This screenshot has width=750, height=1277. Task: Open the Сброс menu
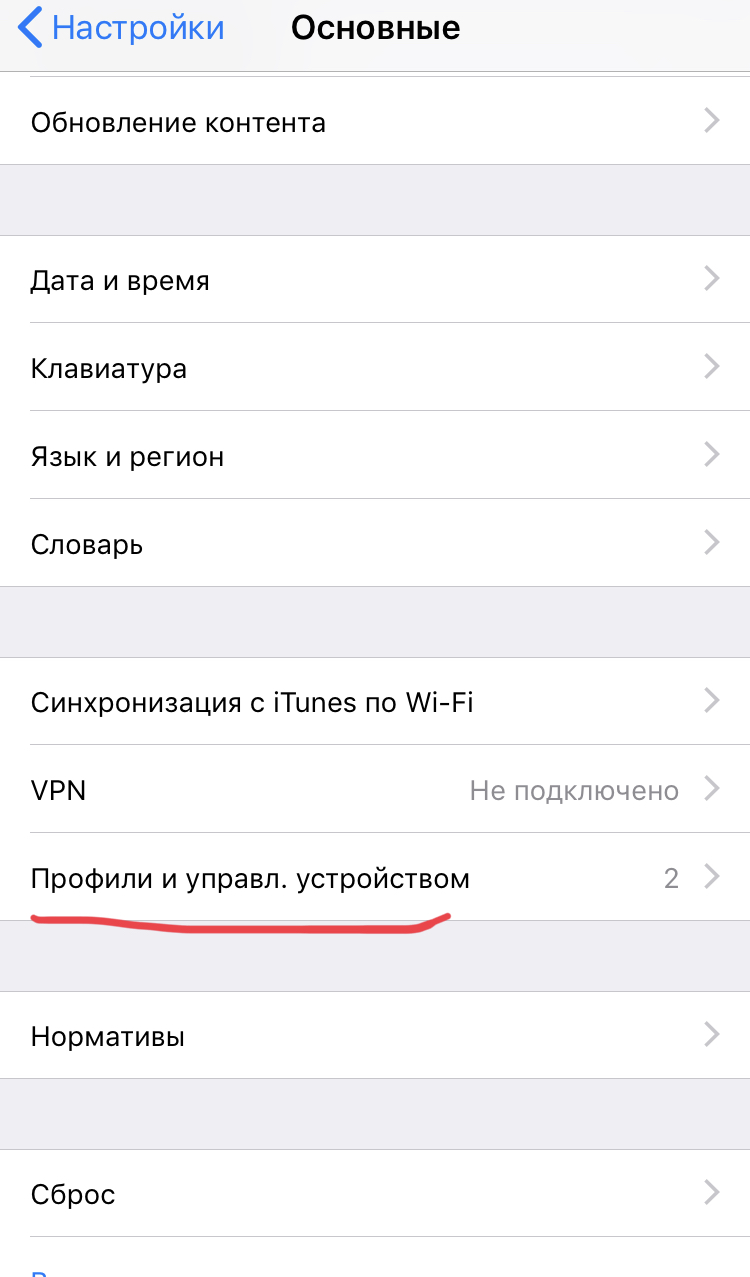375,1193
